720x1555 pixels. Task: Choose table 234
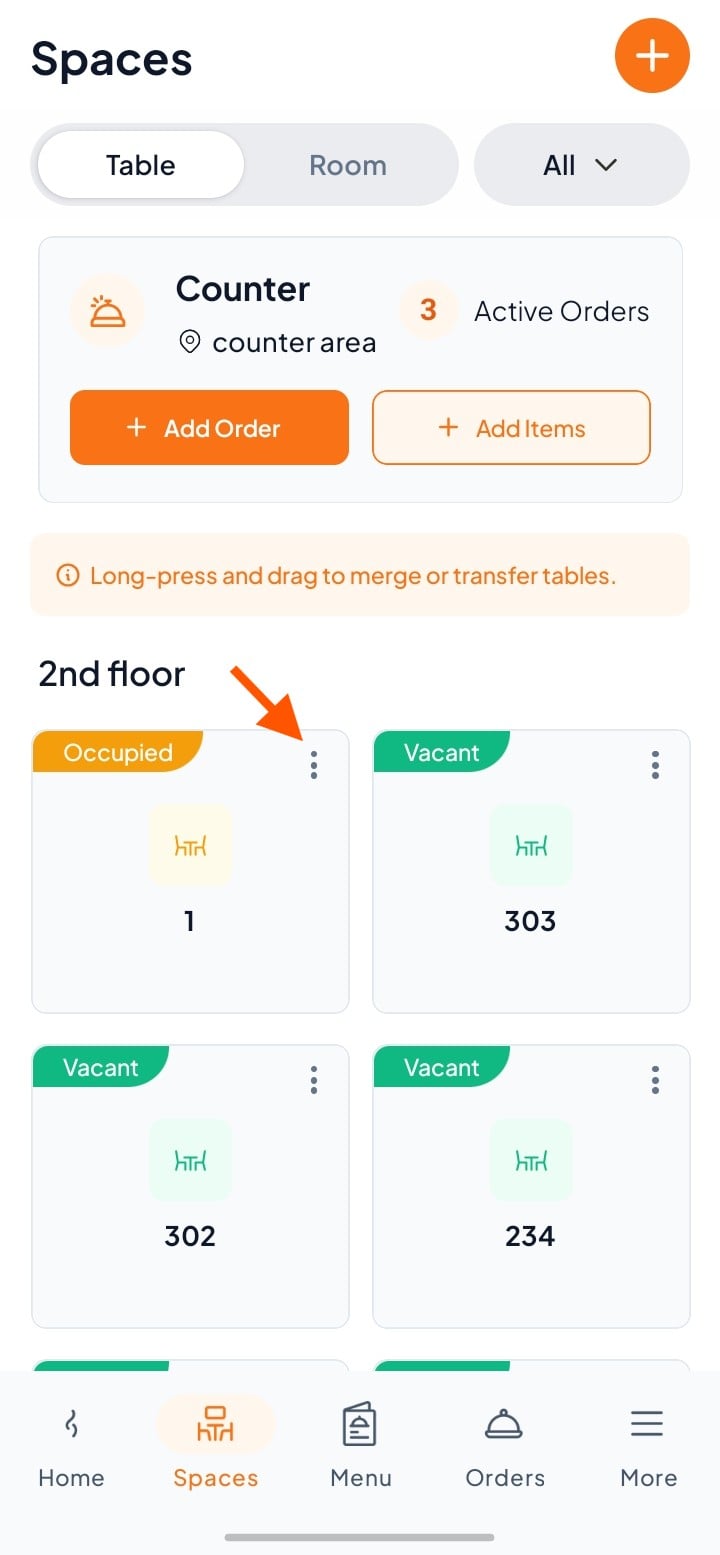(x=531, y=1186)
